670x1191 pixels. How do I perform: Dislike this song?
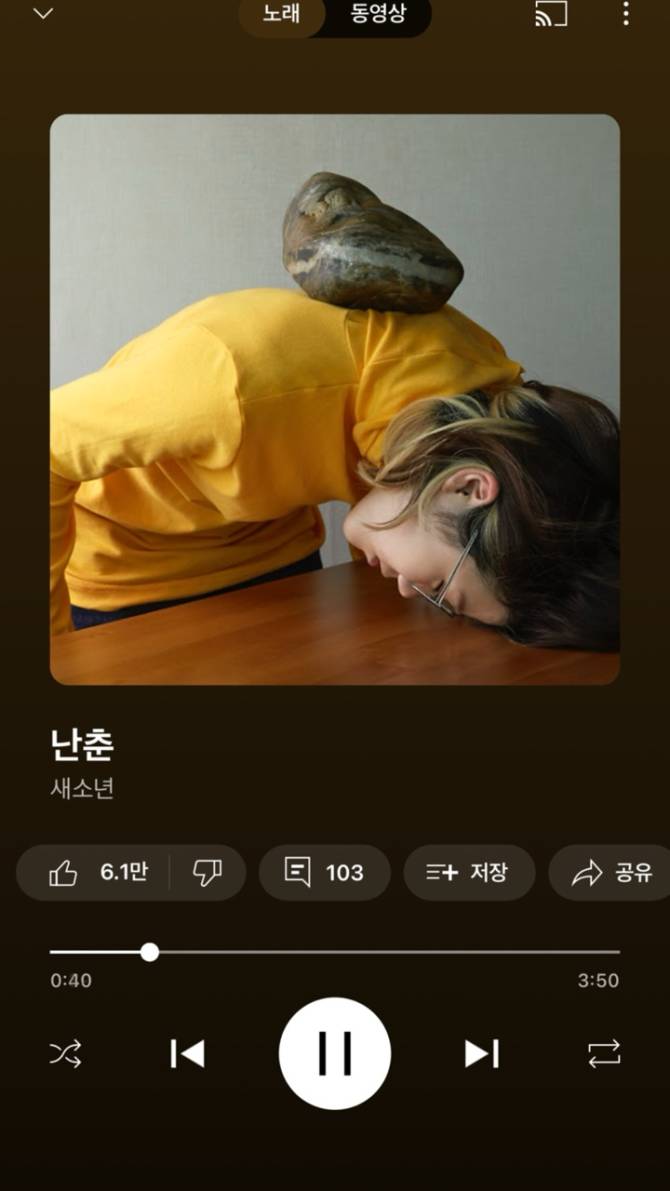[207, 873]
